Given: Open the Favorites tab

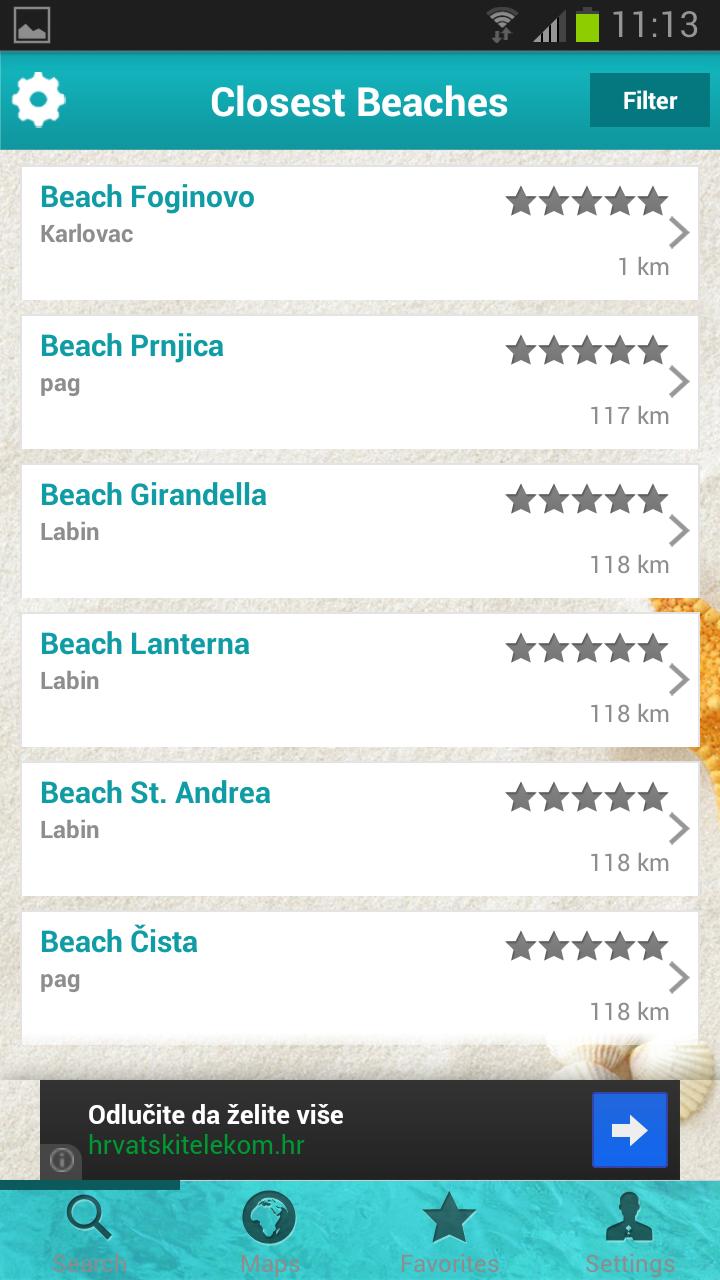Looking at the screenshot, I should click(449, 1220).
